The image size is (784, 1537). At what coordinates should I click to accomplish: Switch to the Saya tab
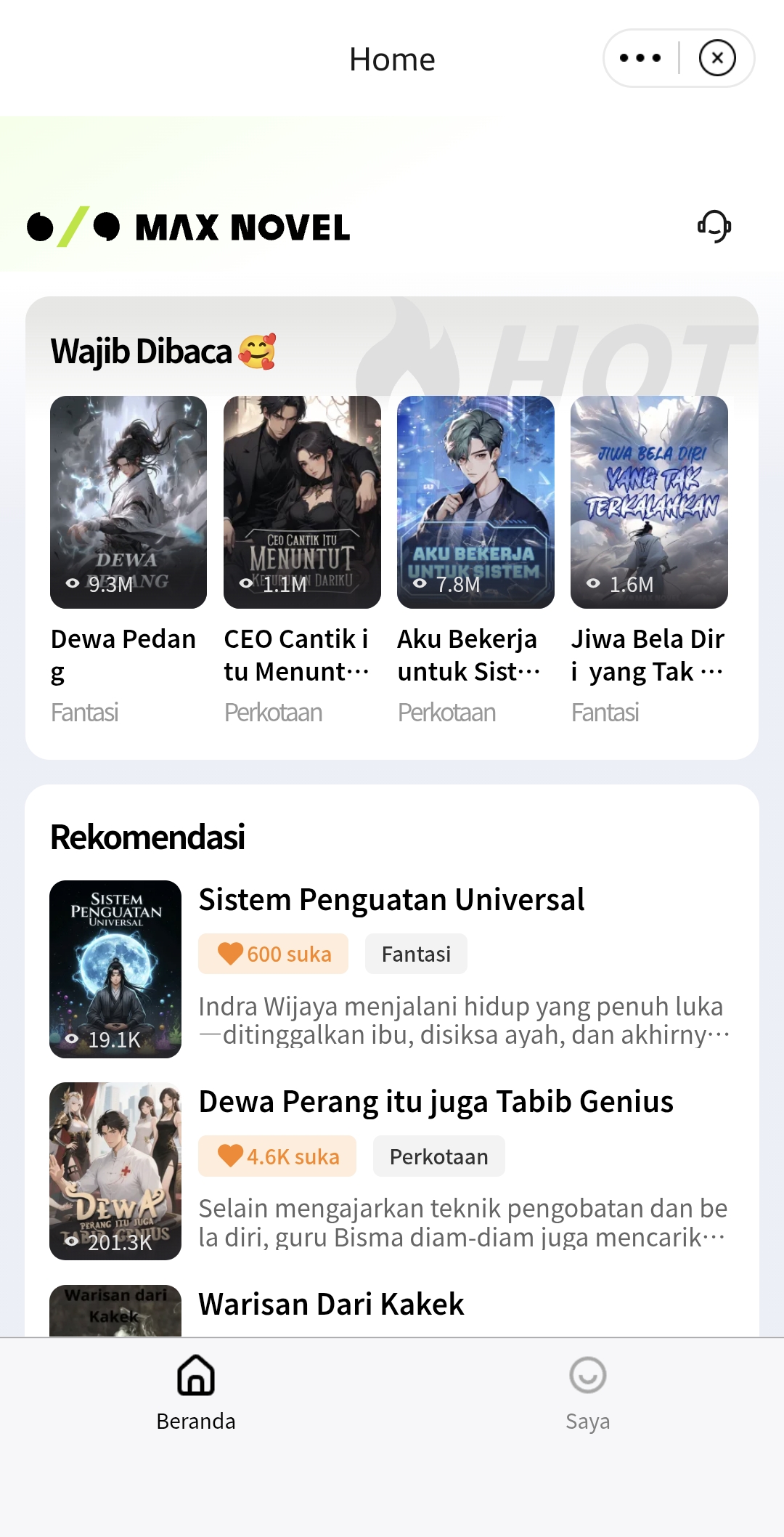coord(587,1395)
